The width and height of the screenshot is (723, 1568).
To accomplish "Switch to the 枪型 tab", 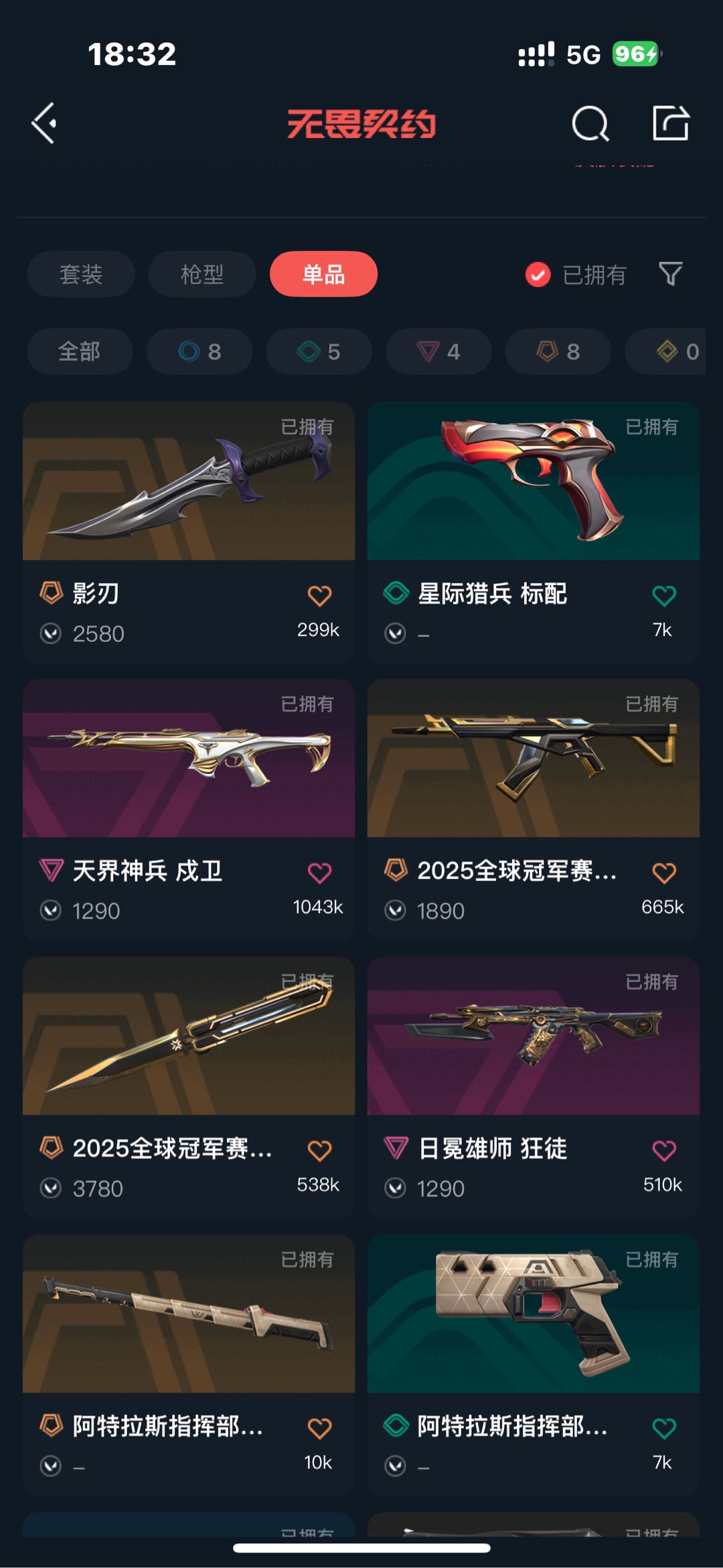I will pyautogui.click(x=202, y=274).
